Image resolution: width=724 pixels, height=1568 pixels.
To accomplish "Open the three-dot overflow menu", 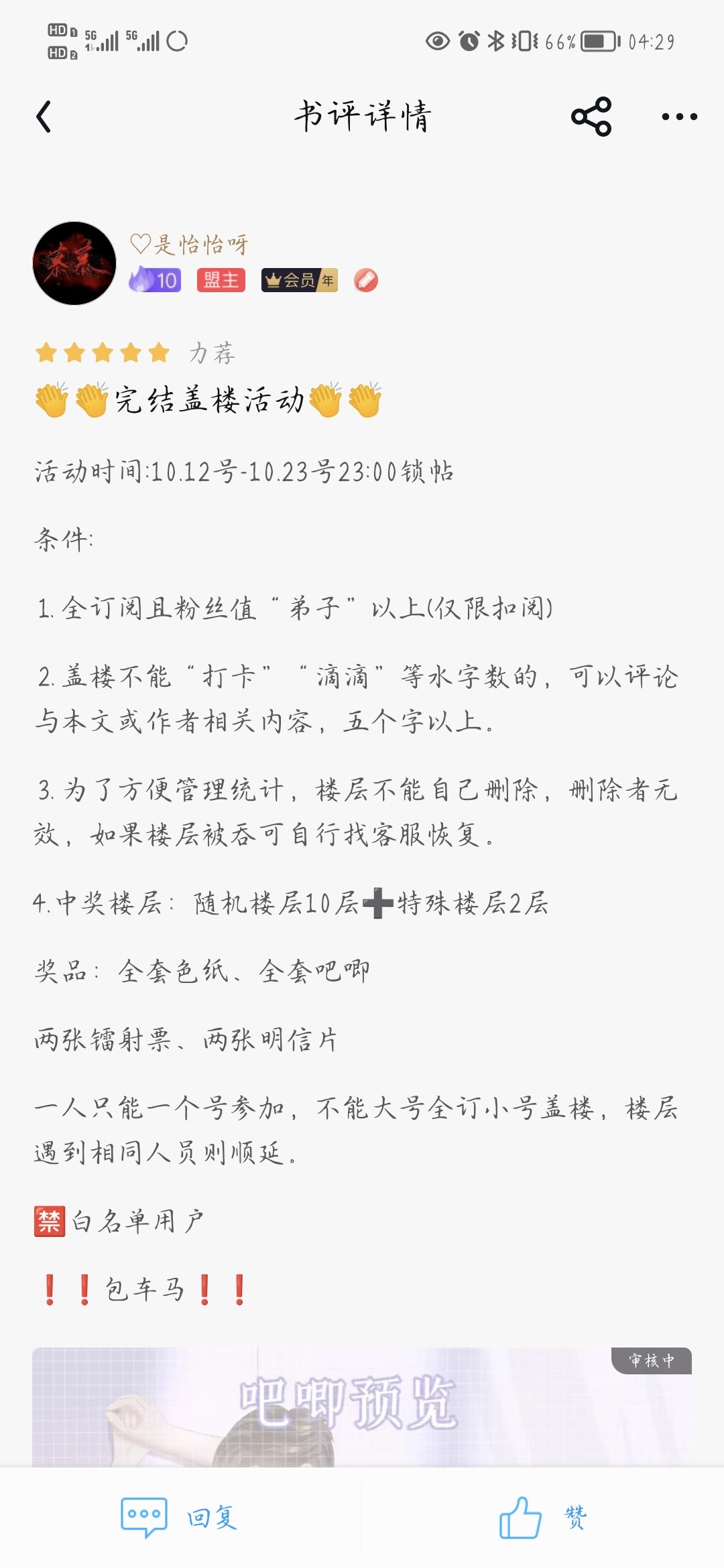I will (679, 117).
